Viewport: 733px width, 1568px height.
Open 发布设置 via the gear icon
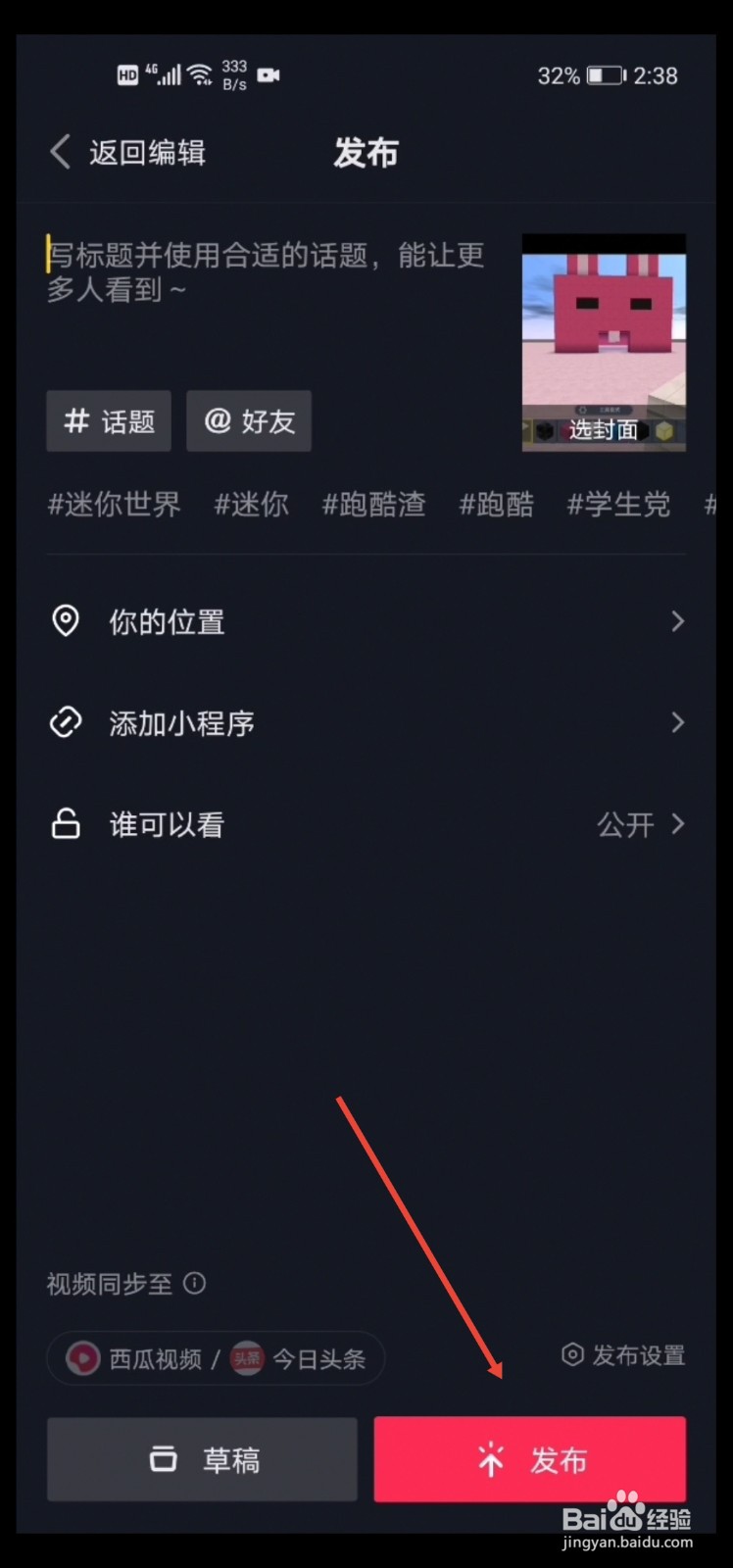coord(572,1354)
